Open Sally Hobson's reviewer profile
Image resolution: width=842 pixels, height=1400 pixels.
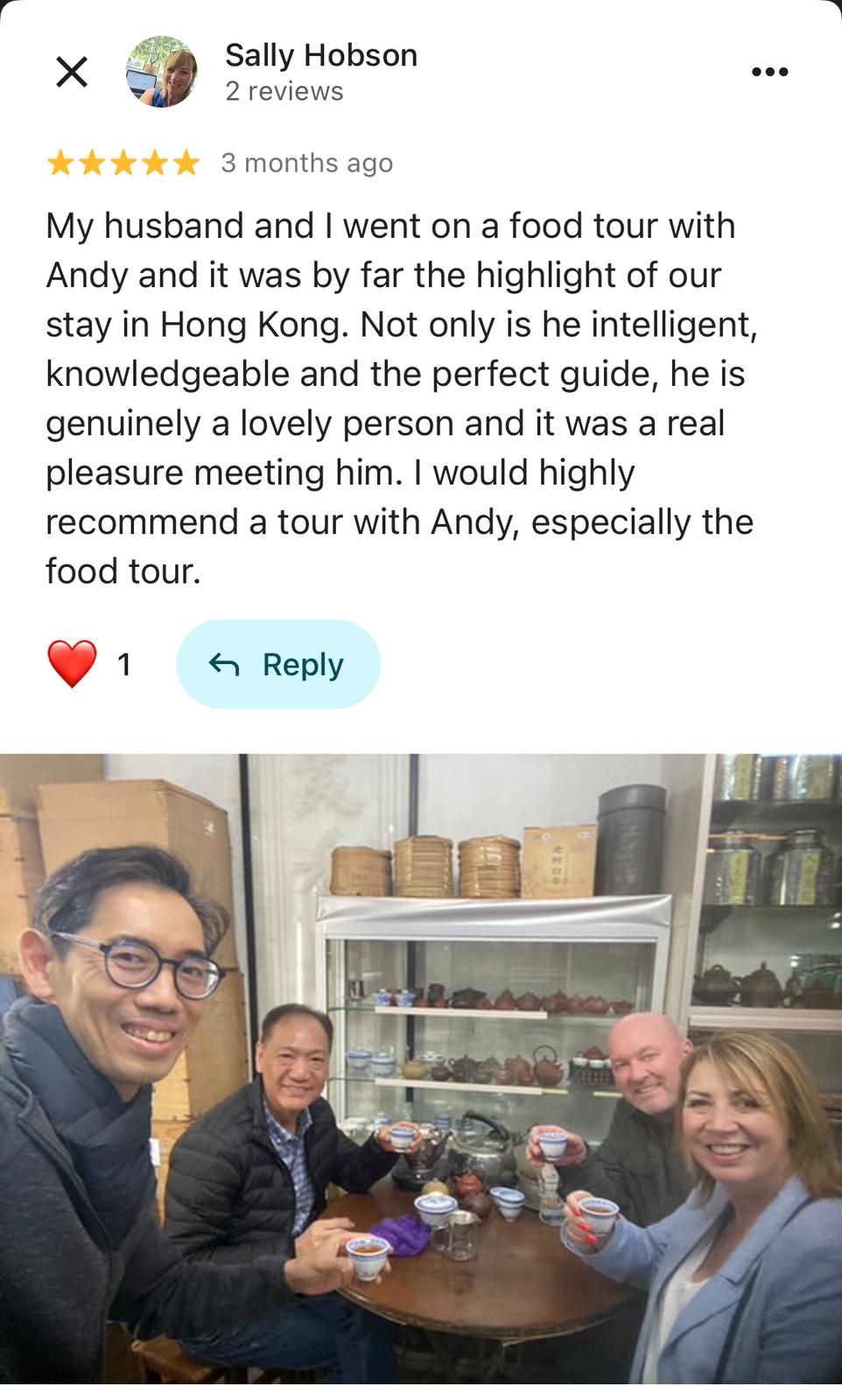click(x=320, y=56)
